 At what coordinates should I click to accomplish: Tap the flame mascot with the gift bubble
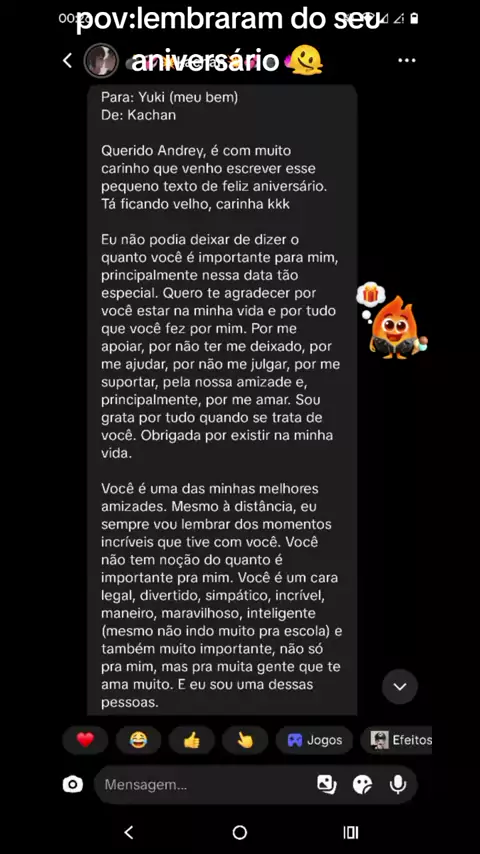pyautogui.click(x=393, y=321)
